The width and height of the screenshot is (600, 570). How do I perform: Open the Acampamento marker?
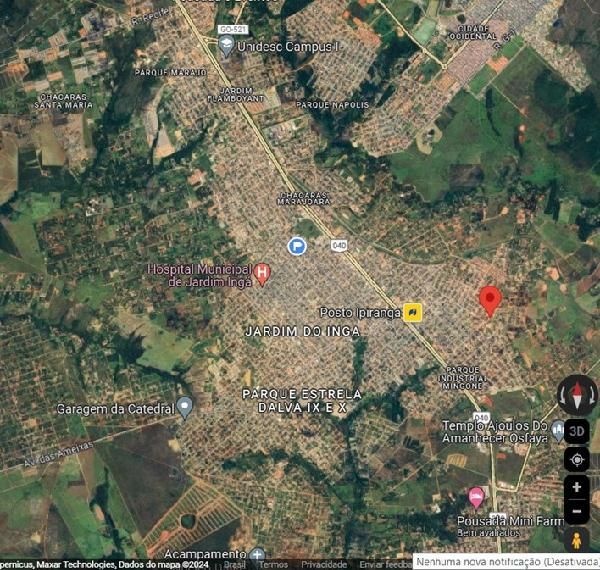258,555
